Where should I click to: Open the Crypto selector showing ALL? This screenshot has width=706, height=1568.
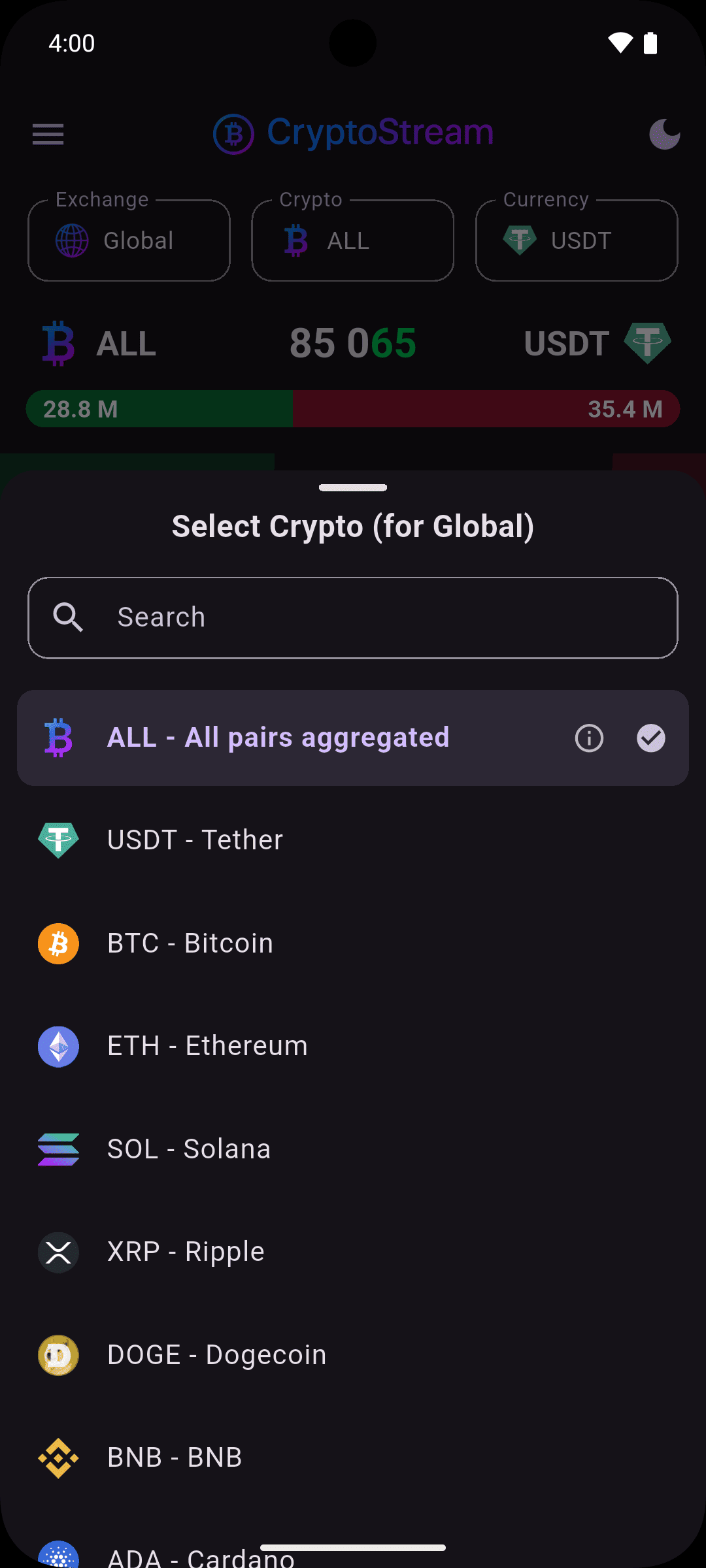coord(352,240)
